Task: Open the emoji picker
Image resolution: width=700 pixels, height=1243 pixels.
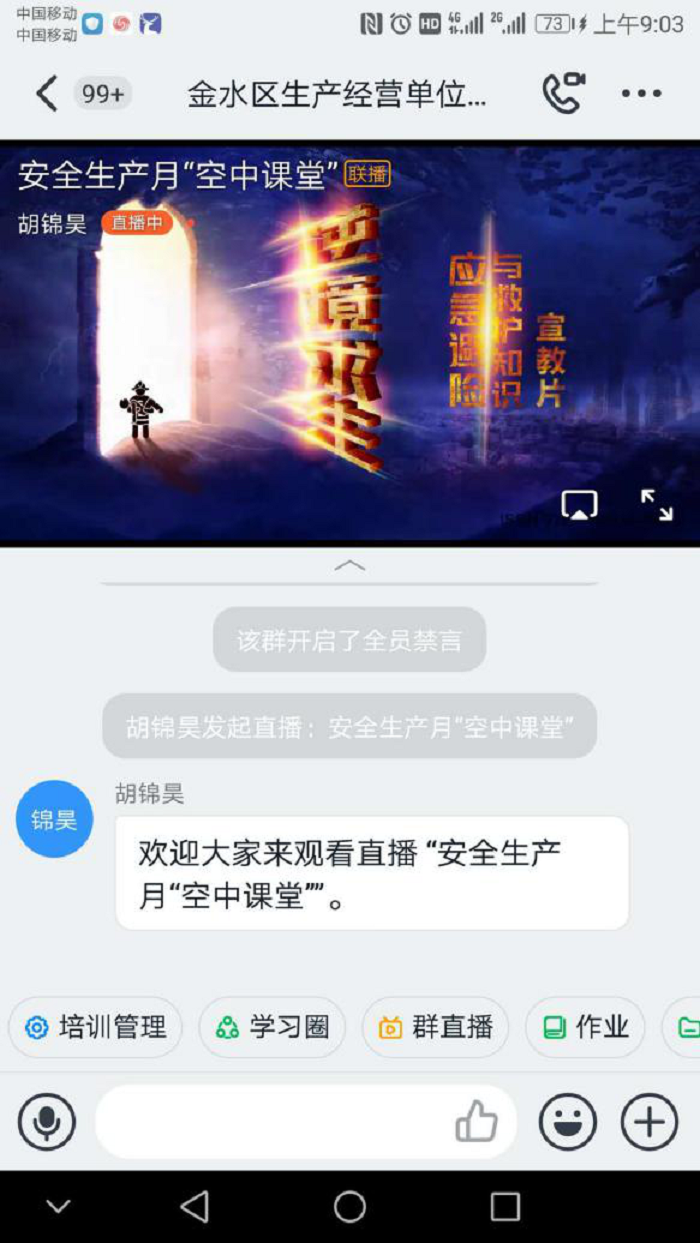Action: click(568, 1122)
